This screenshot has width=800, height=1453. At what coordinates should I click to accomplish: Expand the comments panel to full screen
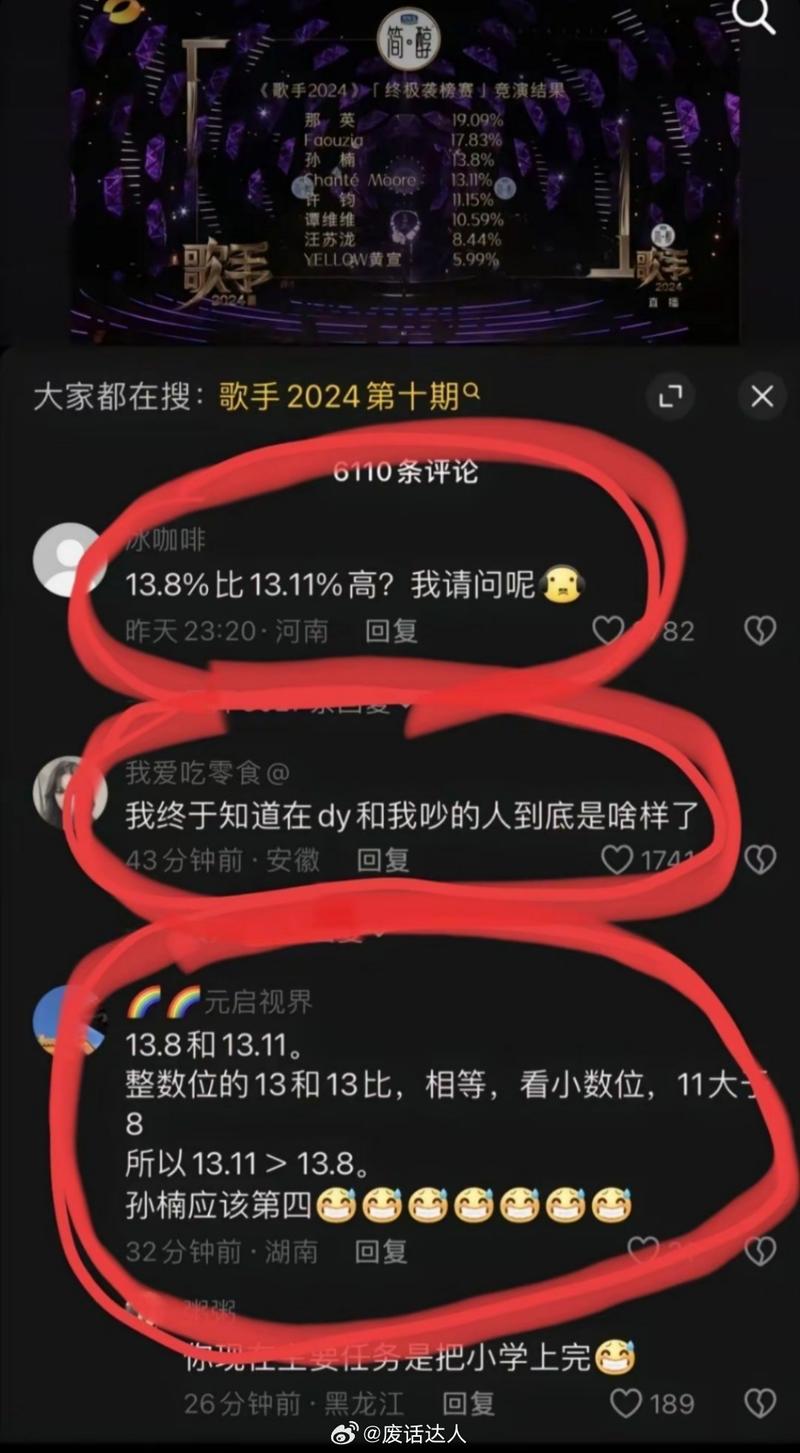pos(670,397)
